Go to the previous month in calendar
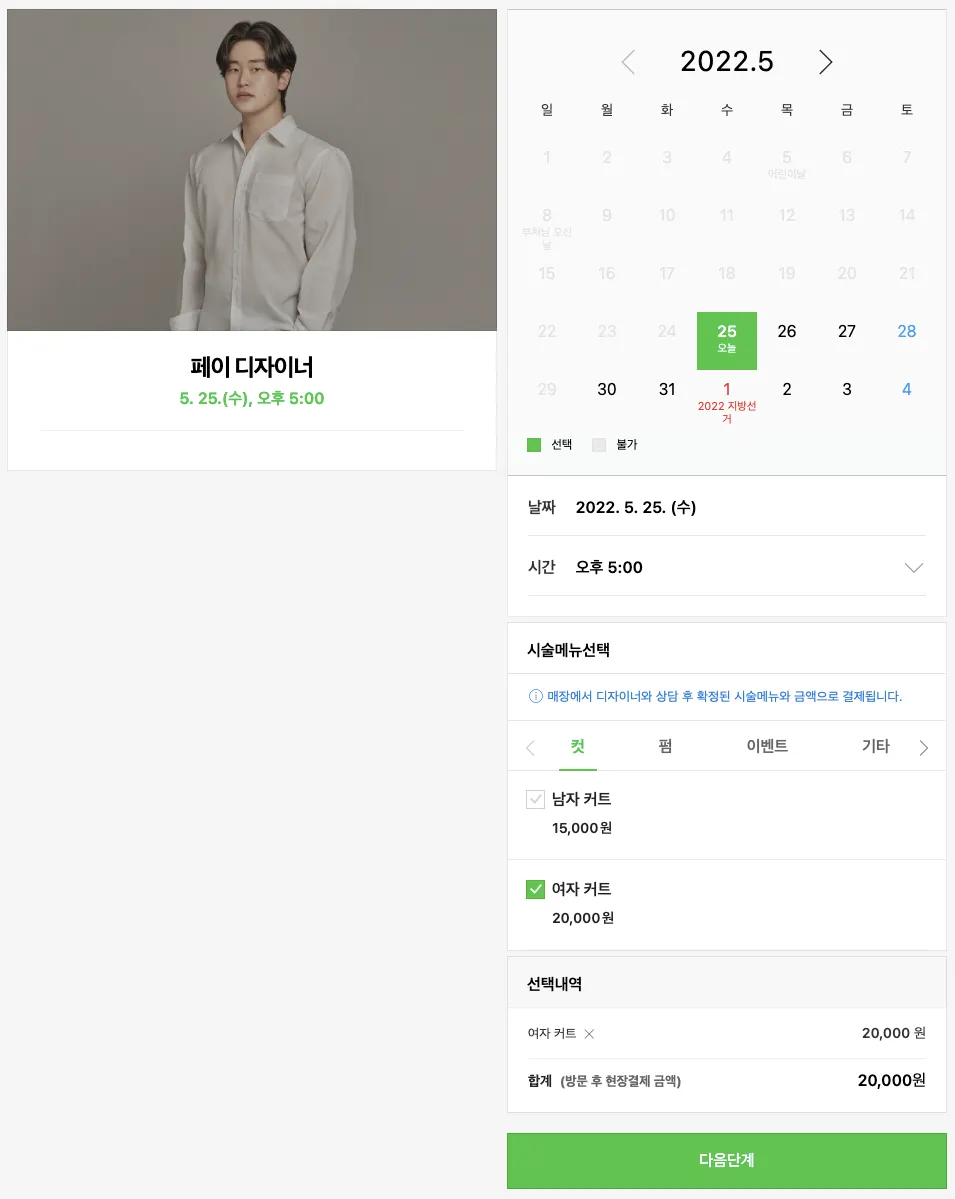Image resolution: width=955 pixels, height=1199 pixels. (628, 62)
